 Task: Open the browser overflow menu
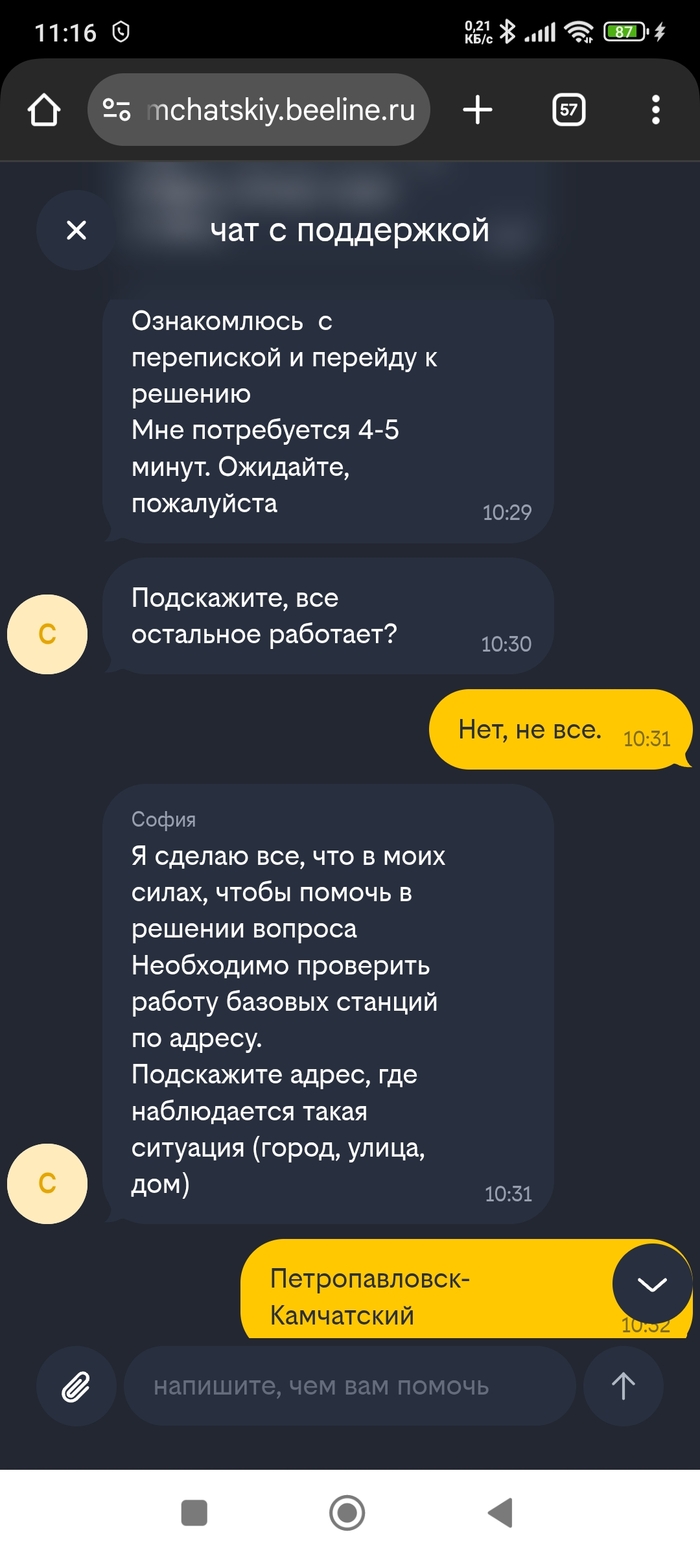[655, 110]
